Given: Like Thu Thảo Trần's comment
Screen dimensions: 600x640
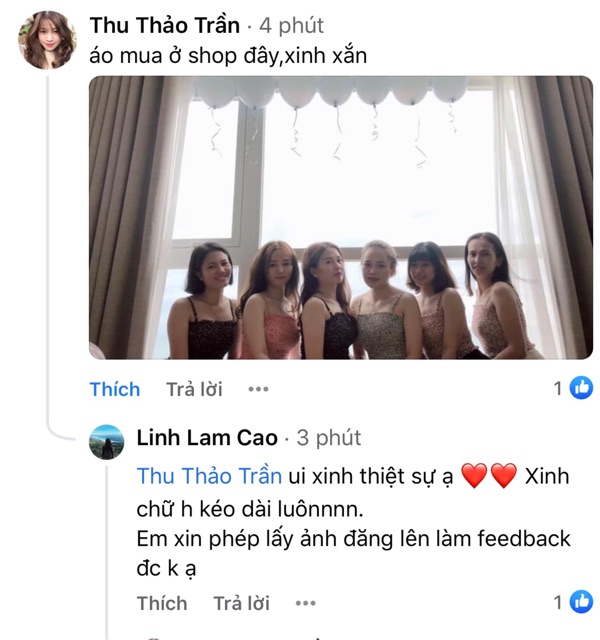Looking at the screenshot, I should (x=115, y=389).
